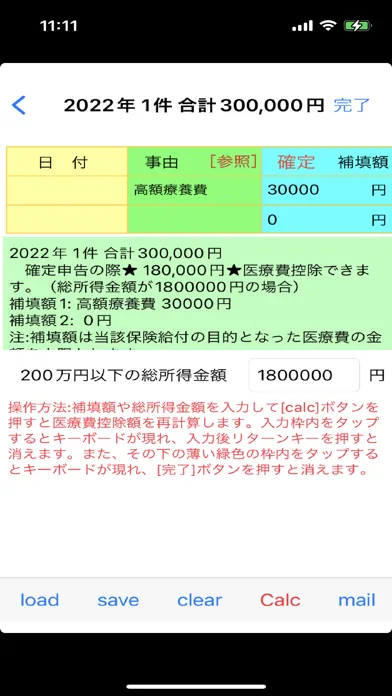The height and width of the screenshot is (696, 392).
Task: Load saved data
Action: pyautogui.click(x=40, y=600)
